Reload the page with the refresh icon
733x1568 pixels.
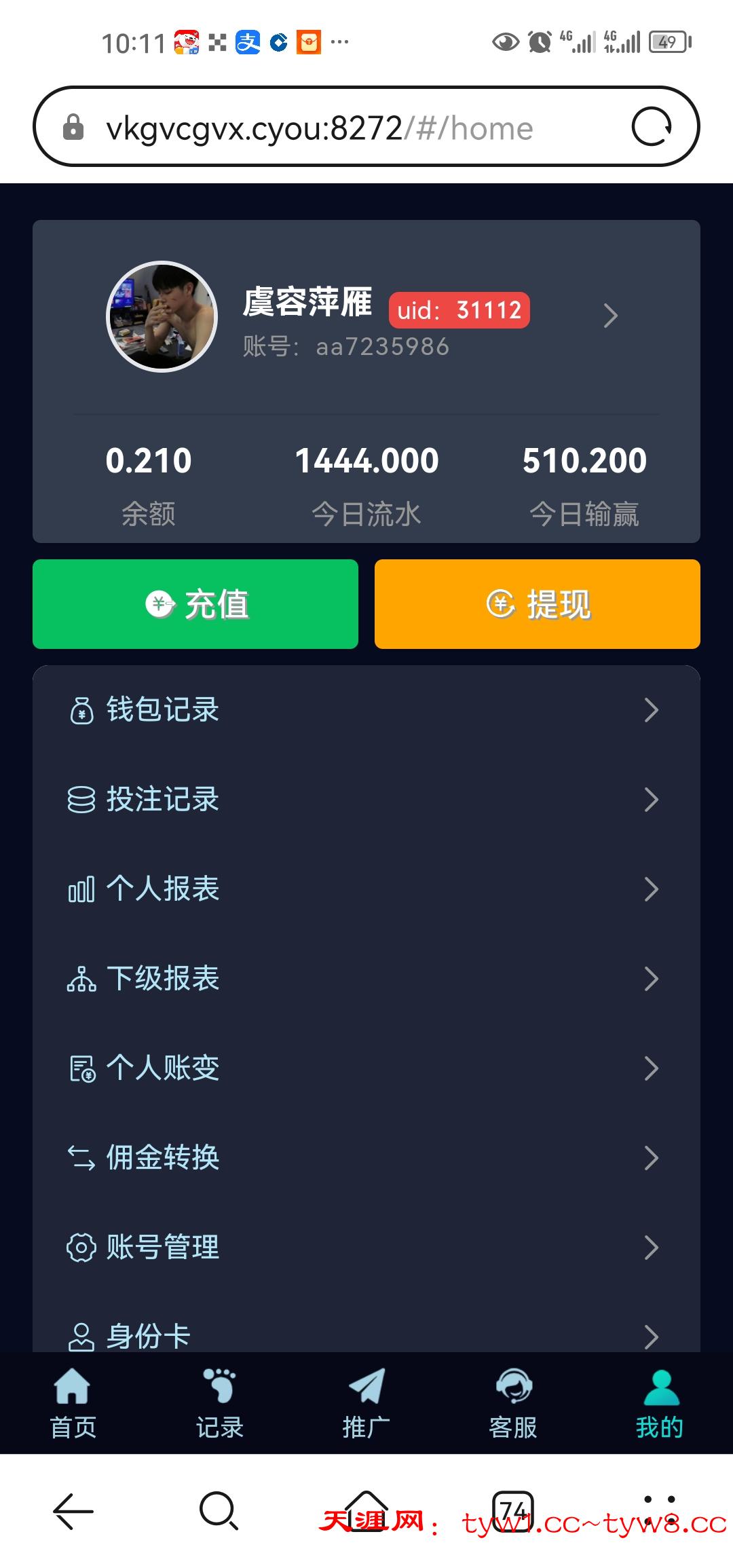(652, 127)
